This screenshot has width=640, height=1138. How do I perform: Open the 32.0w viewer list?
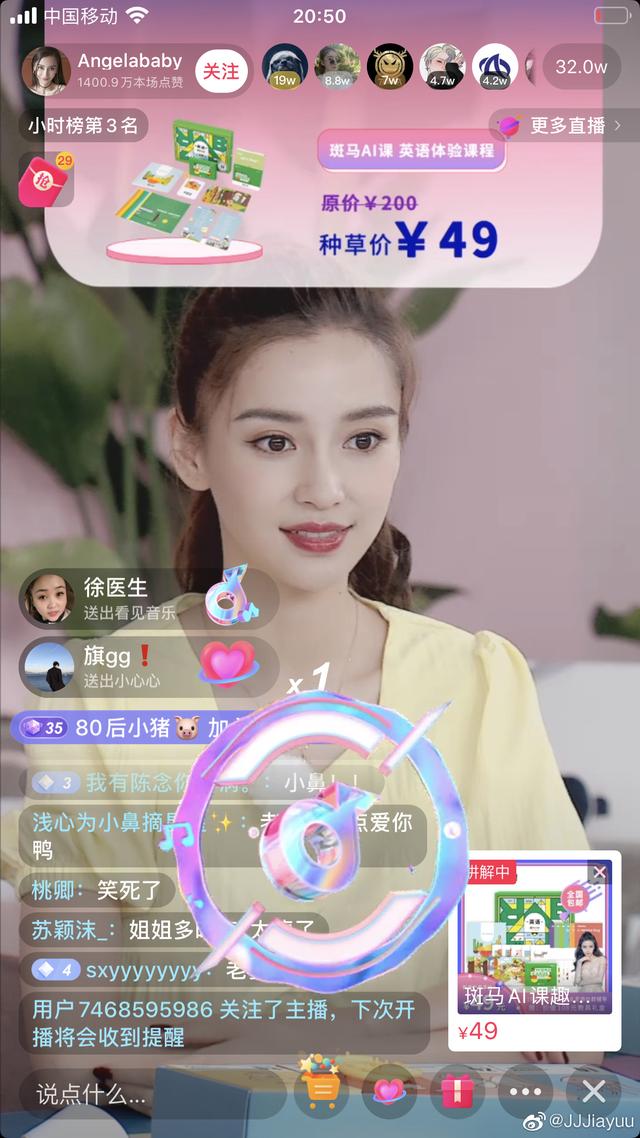point(582,67)
